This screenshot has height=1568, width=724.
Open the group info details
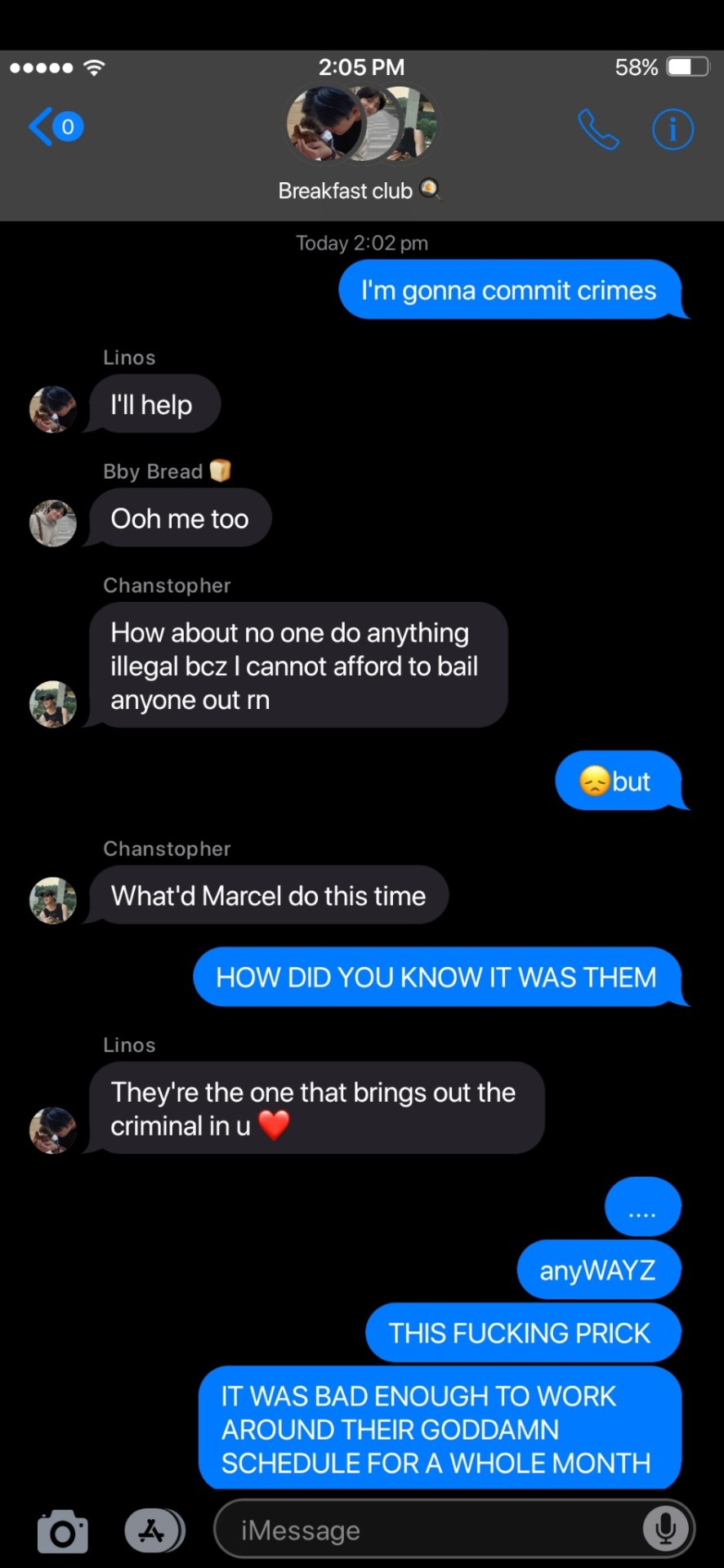click(673, 130)
